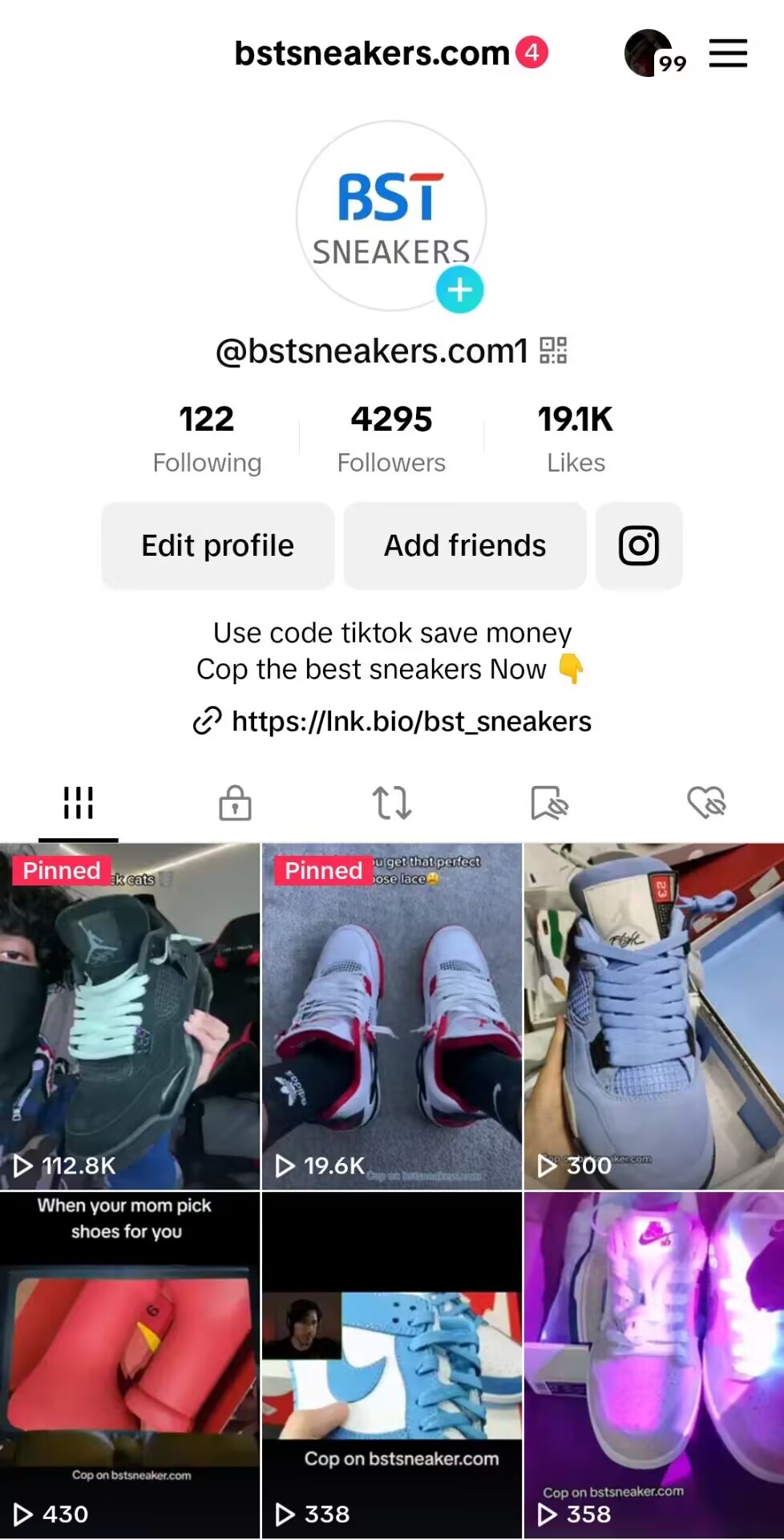Open the linked Instagram account
This screenshot has width=784, height=1540.
pyautogui.click(x=639, y=545)
